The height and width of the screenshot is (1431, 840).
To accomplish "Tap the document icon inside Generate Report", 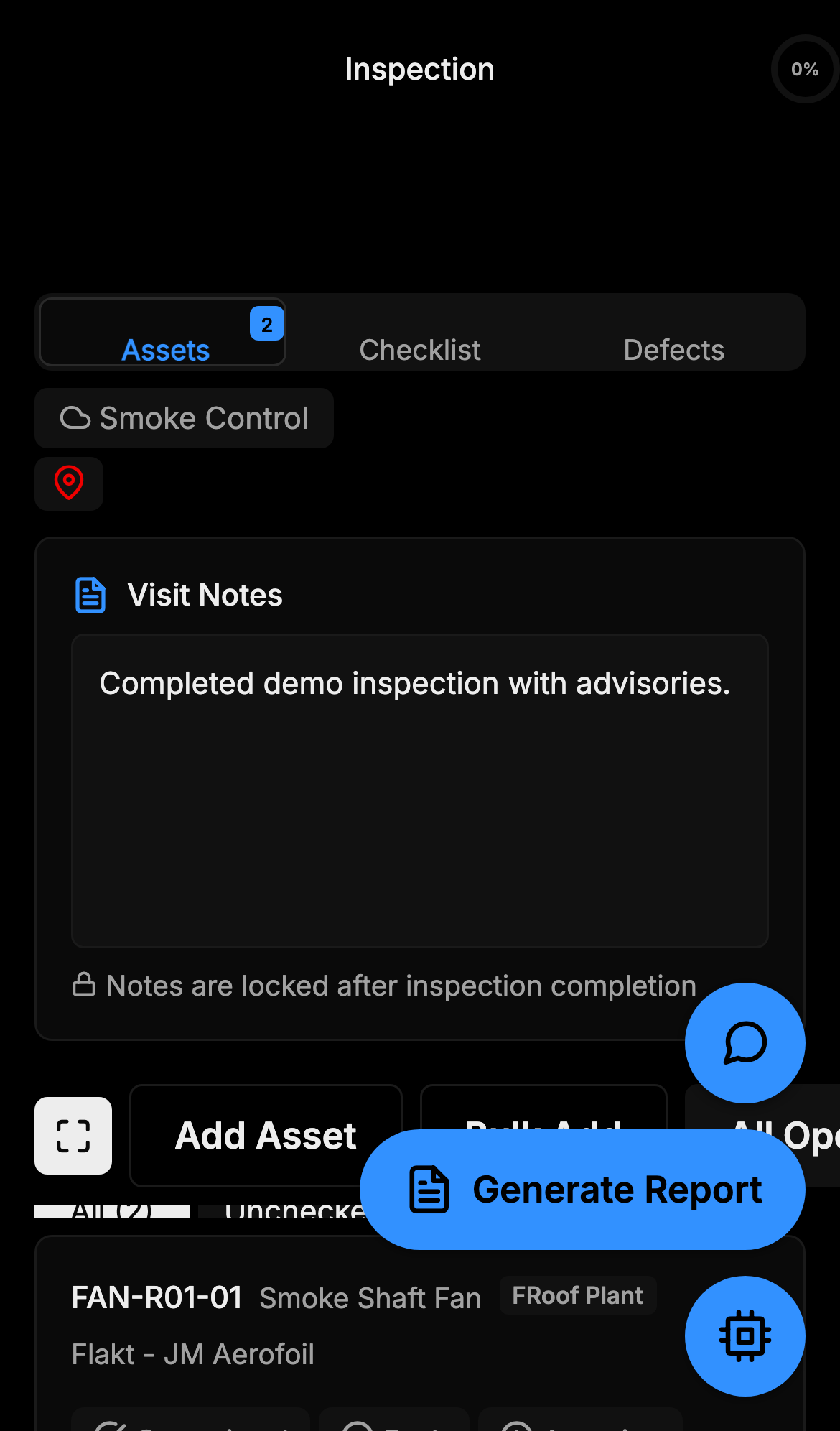I will [429, 1189].
